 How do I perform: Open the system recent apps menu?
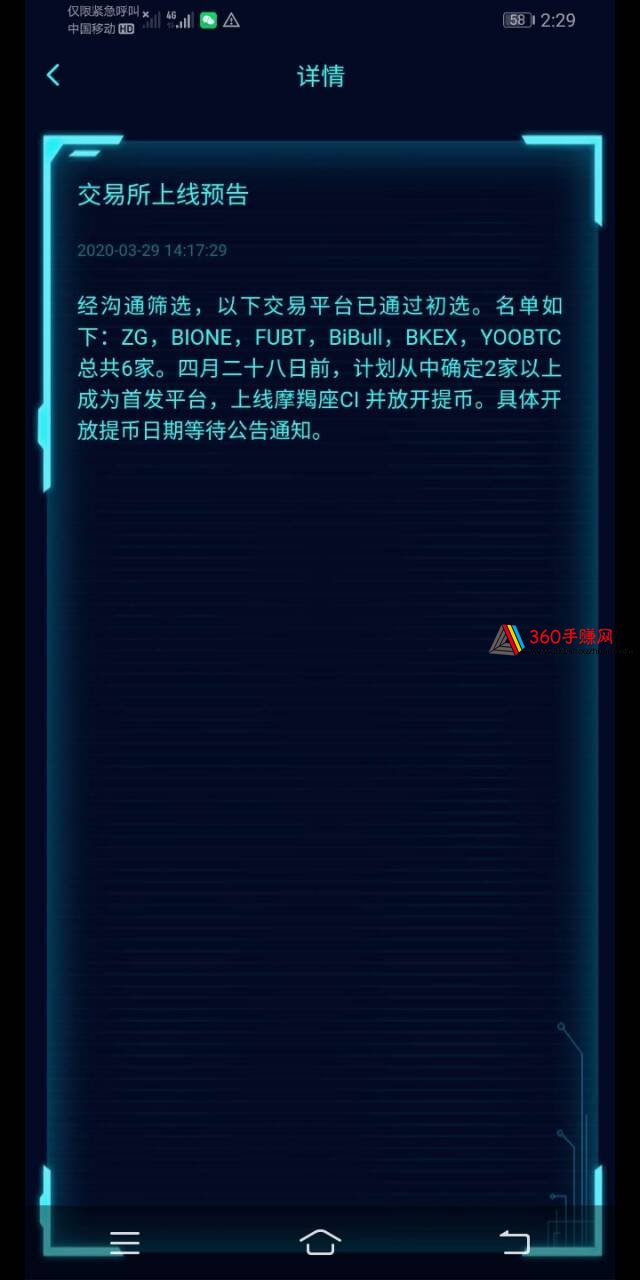tap(125, 1242)
